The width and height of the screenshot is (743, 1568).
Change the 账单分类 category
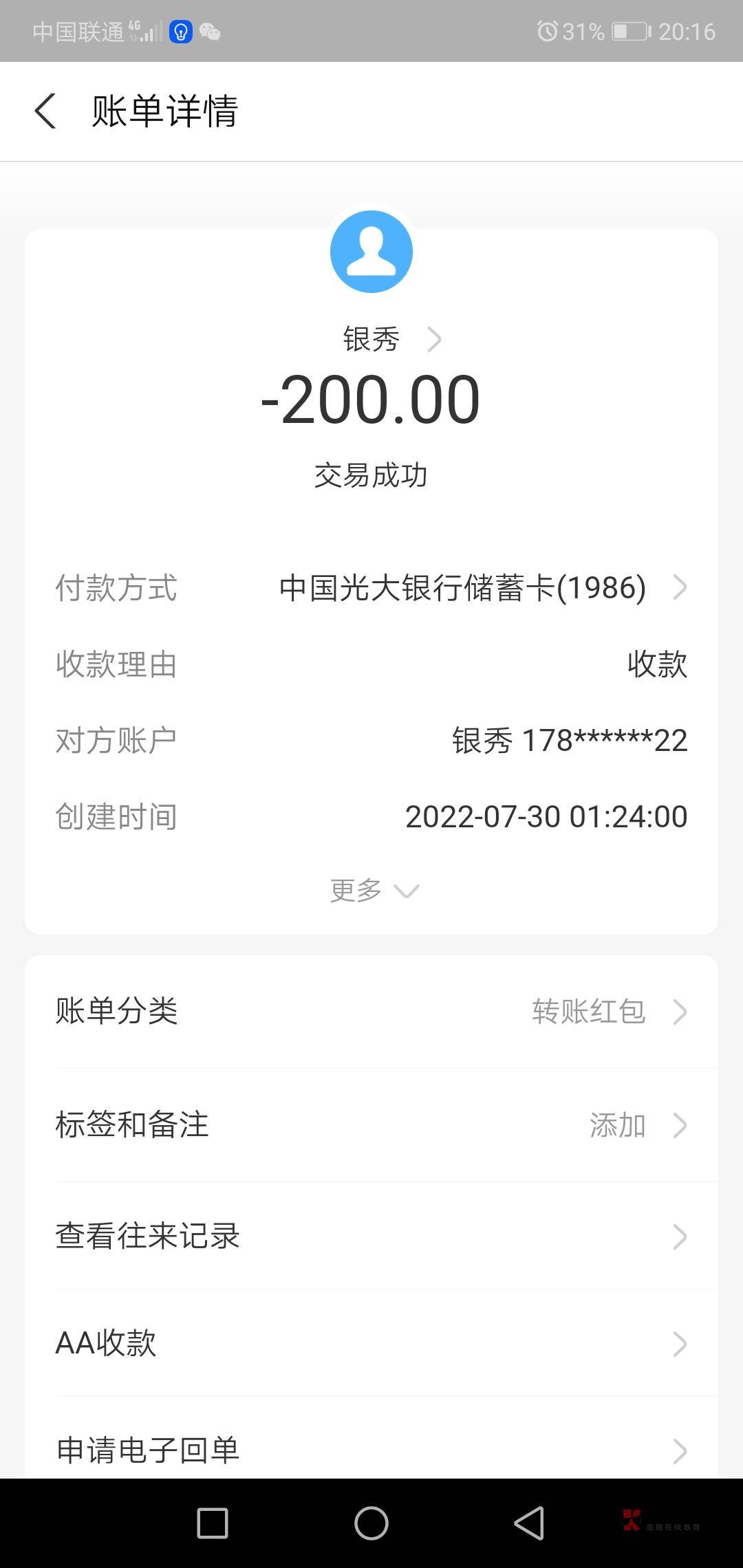click(371, 1011)
